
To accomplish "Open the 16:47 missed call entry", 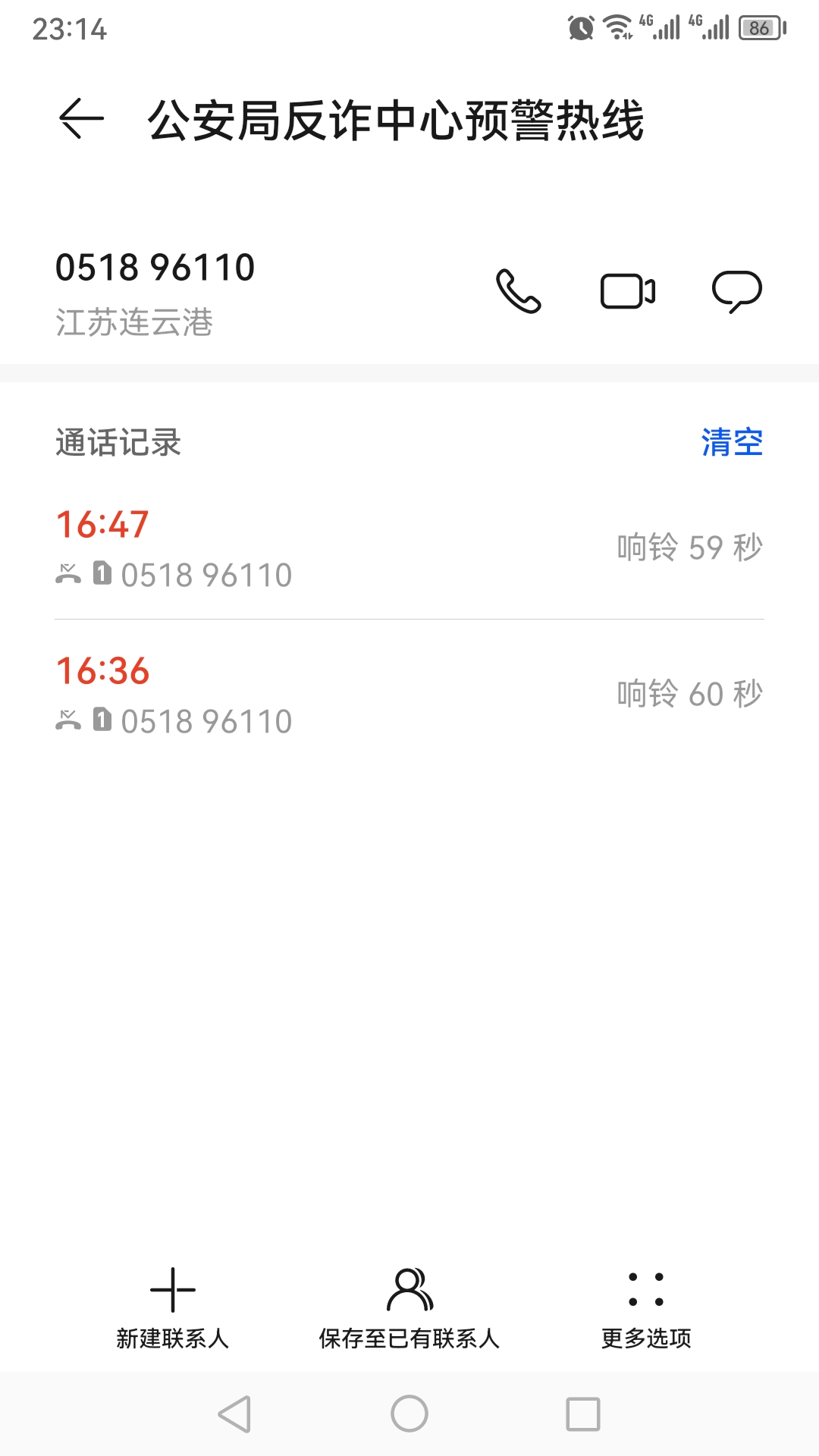I will click(409, 548).
